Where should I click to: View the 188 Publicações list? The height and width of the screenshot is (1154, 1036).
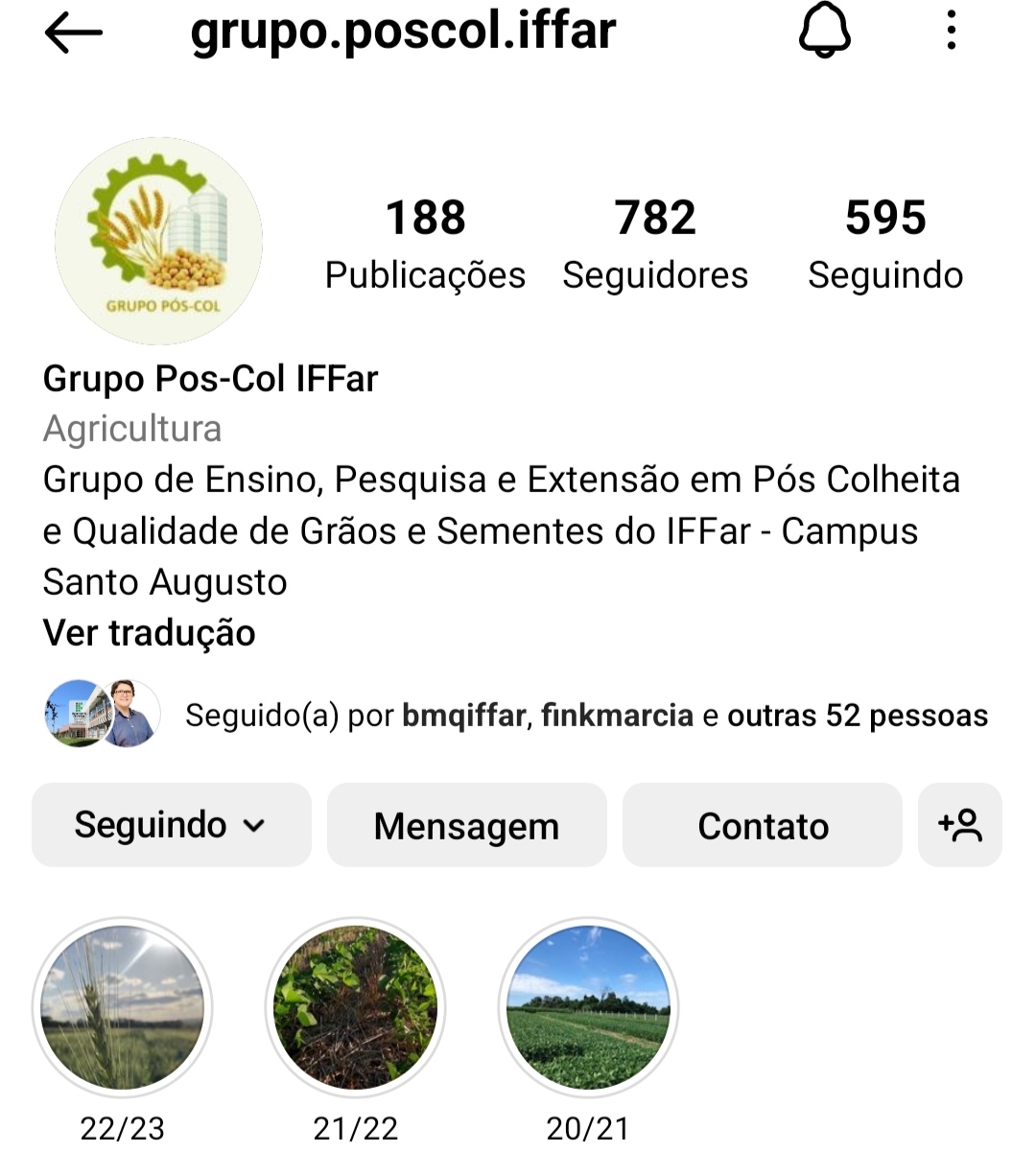tap(425, 244)
